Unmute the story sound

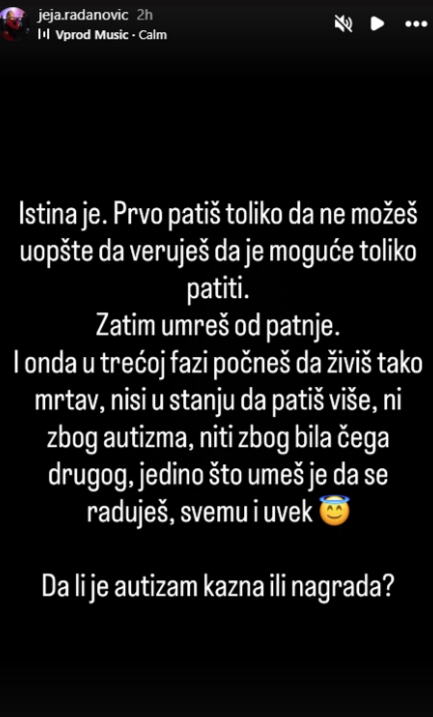[343, 24]
